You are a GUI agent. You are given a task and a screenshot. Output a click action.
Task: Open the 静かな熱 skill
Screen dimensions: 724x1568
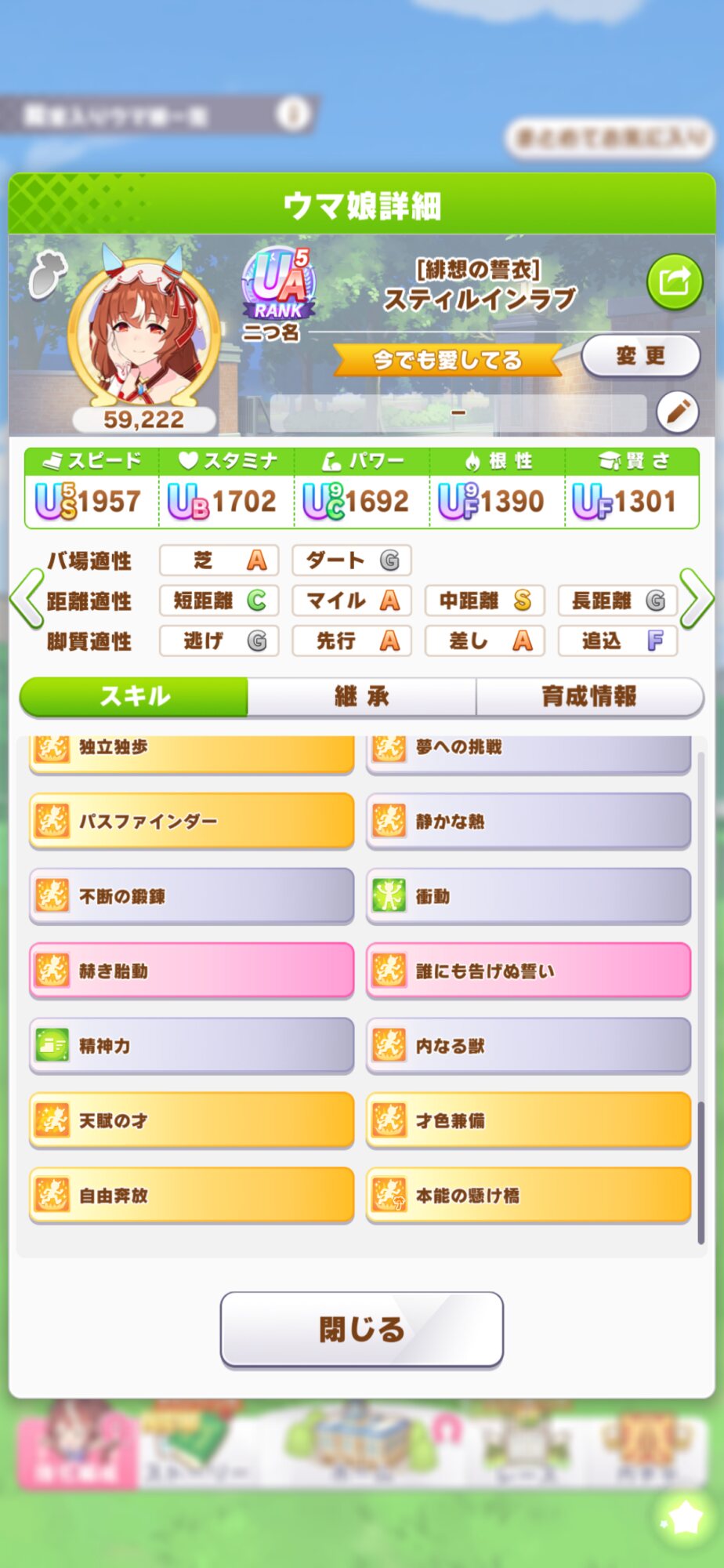click(x=528, y=821)
